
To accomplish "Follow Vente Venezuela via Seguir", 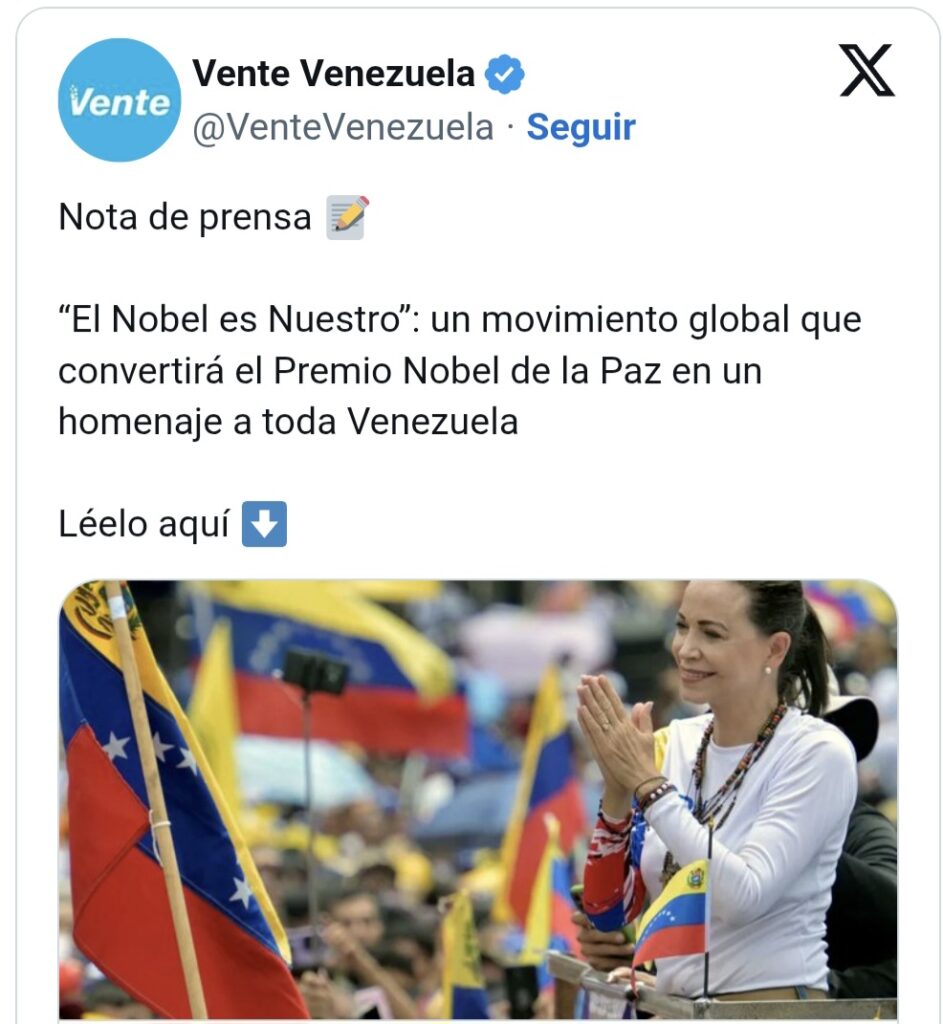I will (x=580, y=128).
